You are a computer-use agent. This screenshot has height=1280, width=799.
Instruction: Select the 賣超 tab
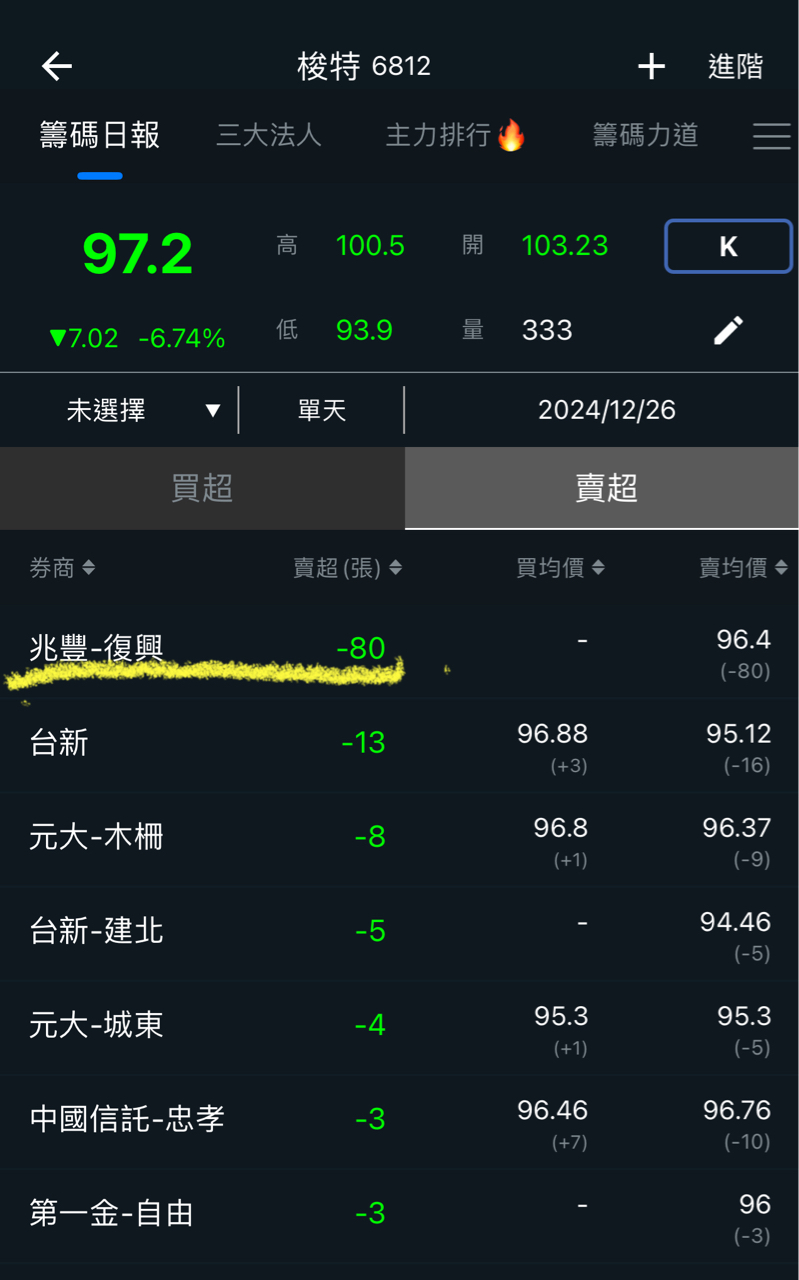coord(606,488)
